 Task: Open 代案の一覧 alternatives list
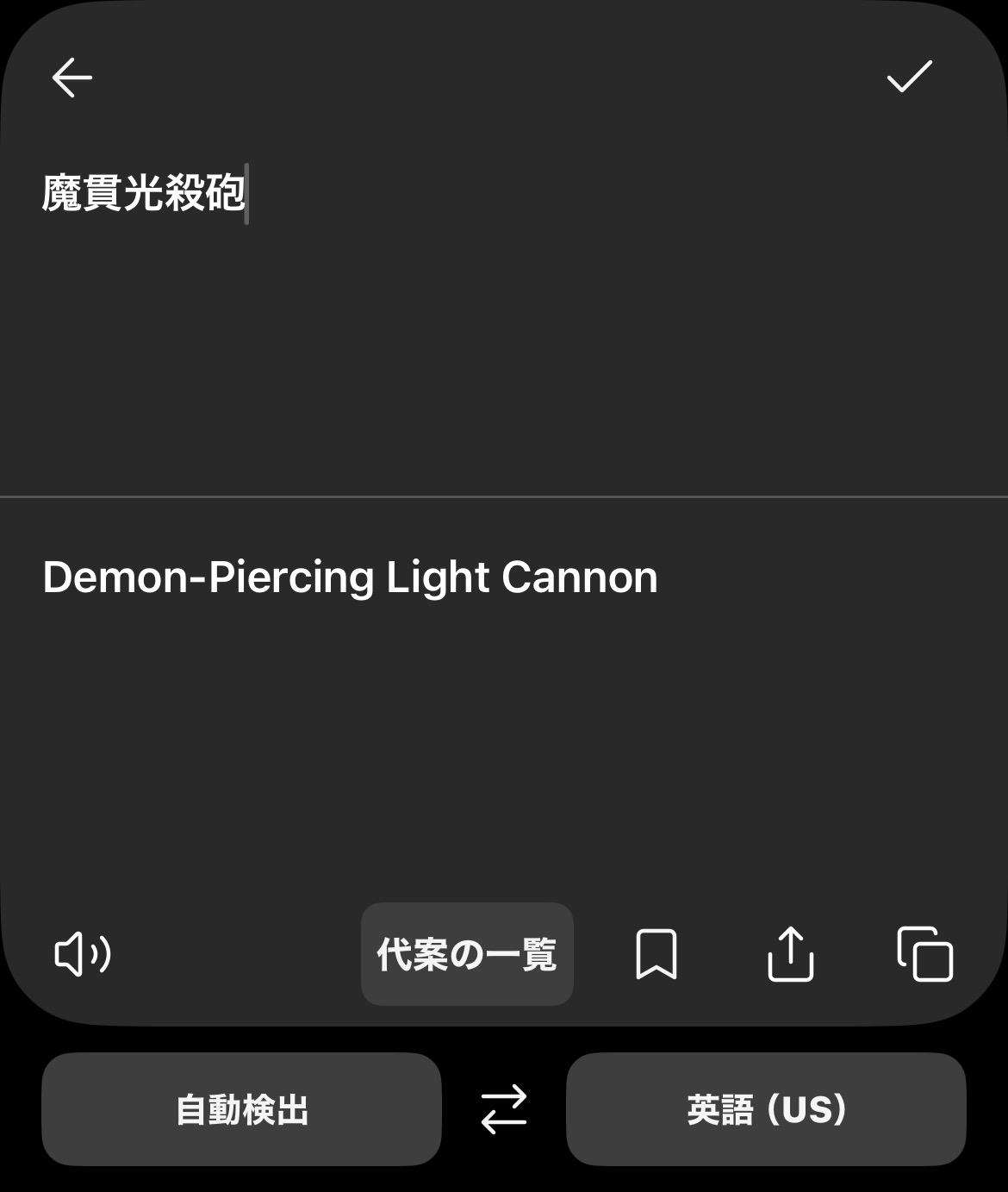467,954
